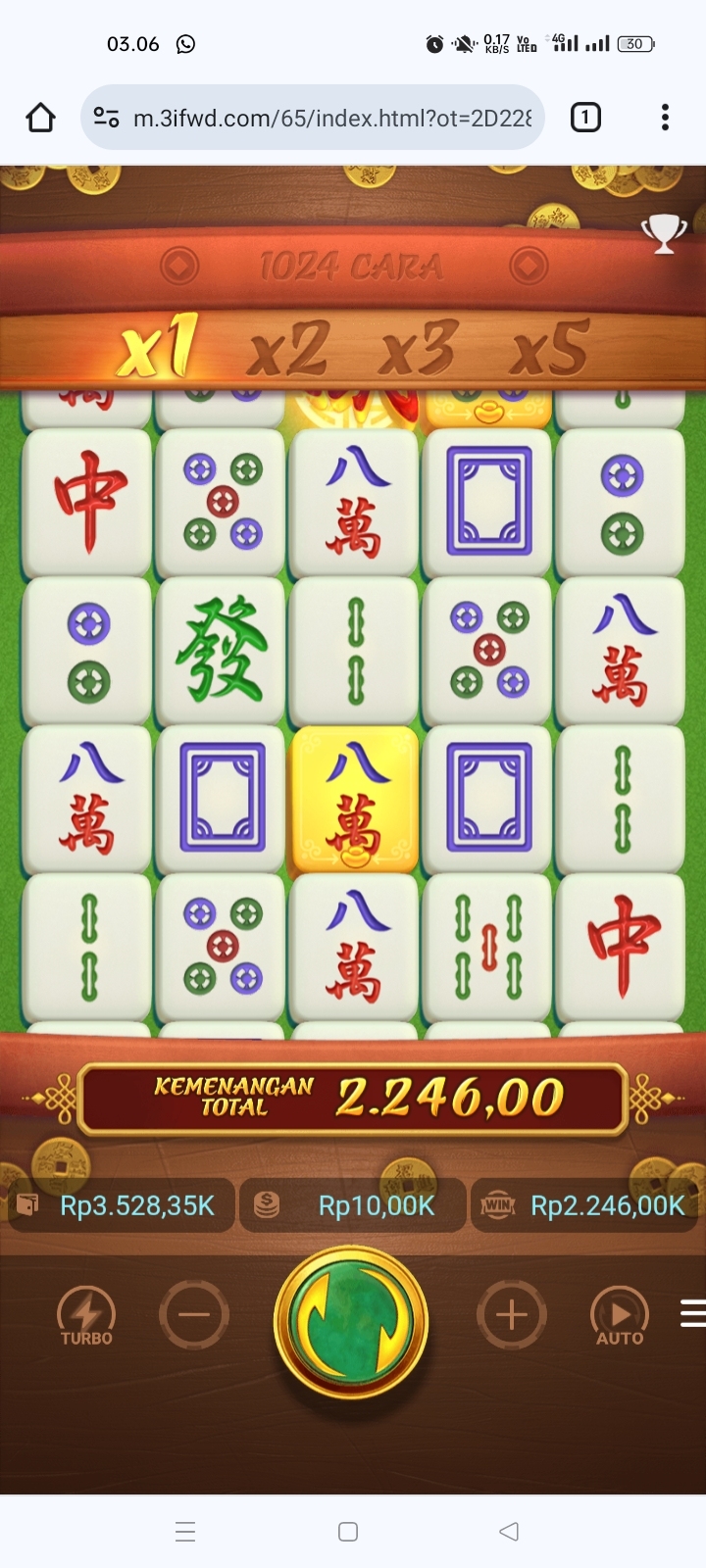Open the trophy icon
Screen dimensions: 706x1568
click(664, 233)
